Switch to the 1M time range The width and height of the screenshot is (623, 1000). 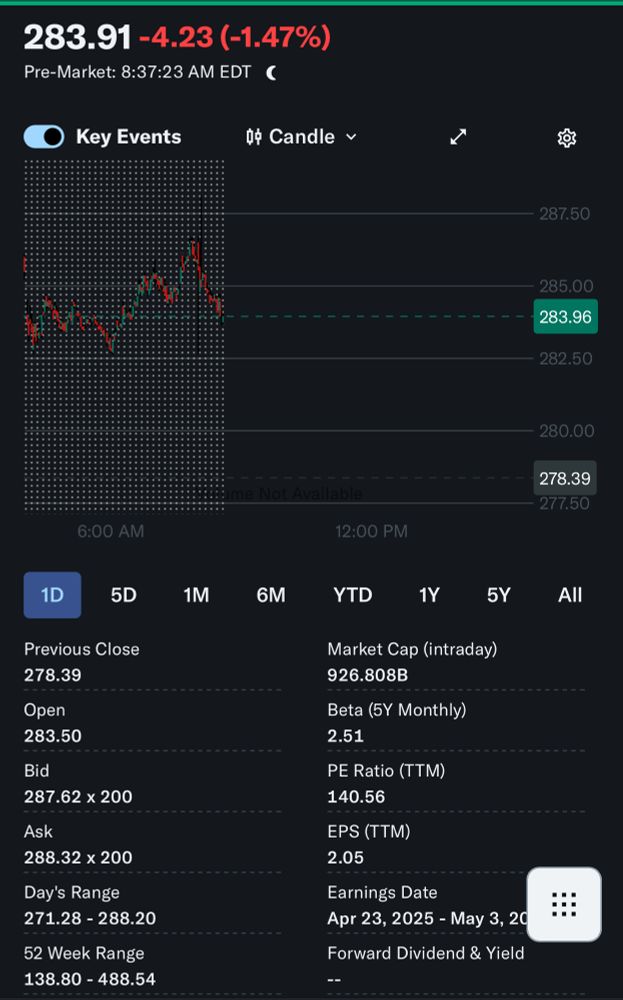(x=196, y=595)
